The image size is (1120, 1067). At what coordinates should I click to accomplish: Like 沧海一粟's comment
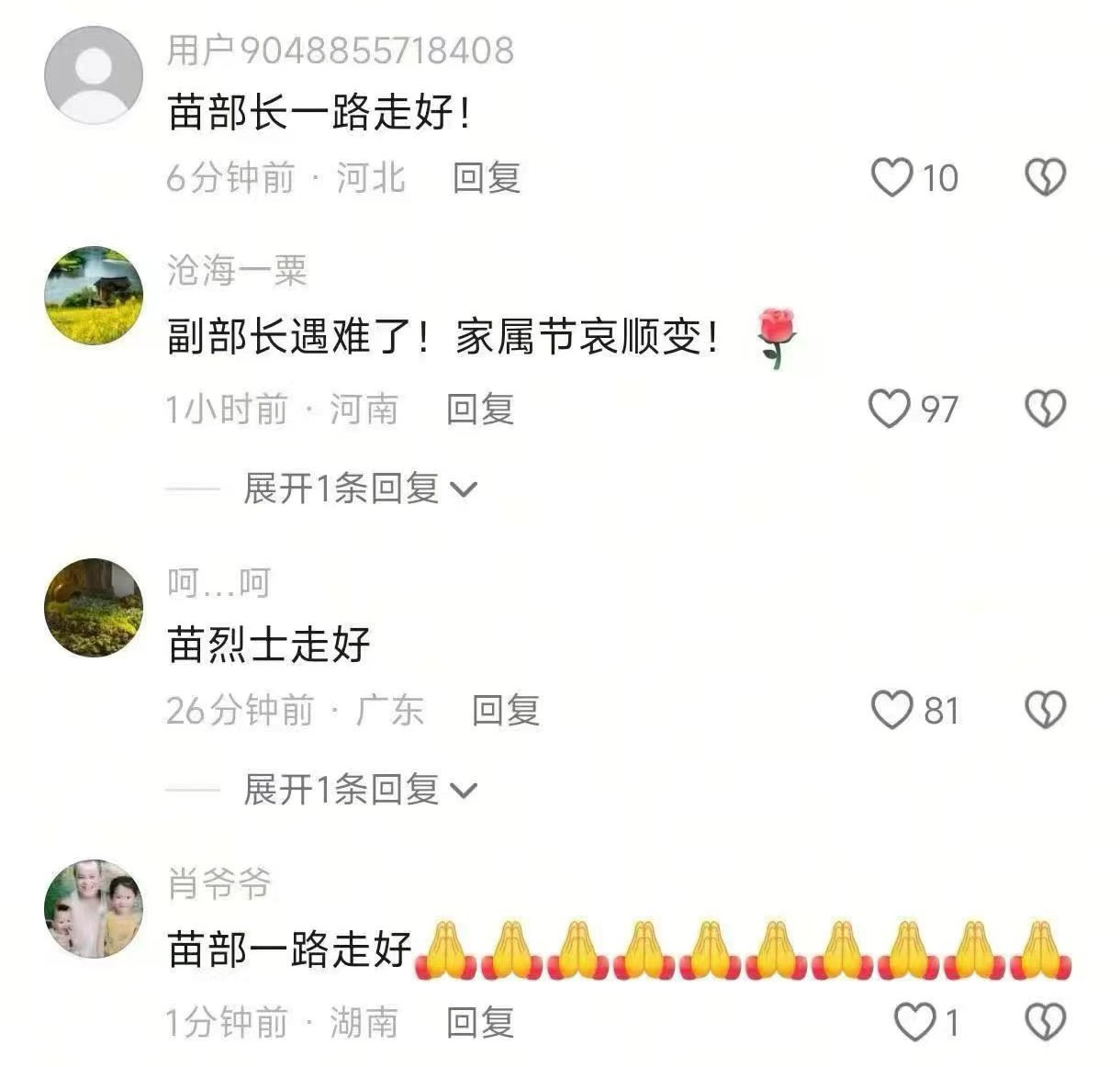pos(890,409)
